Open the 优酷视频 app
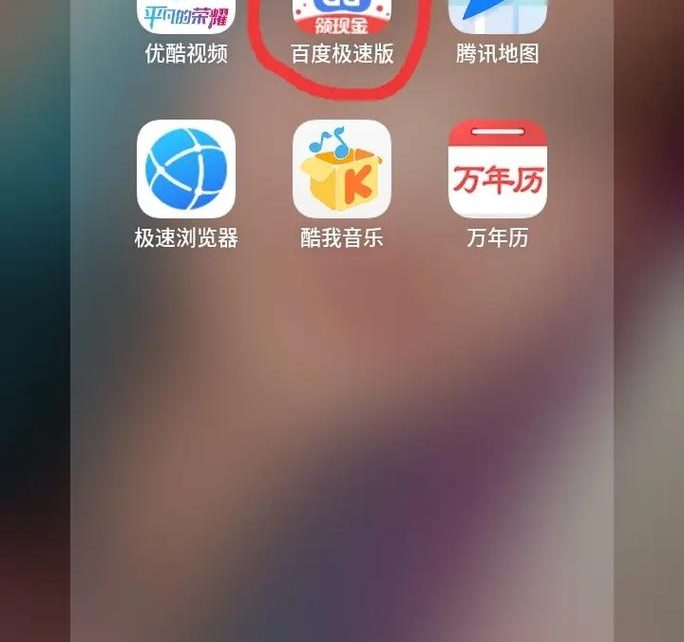Viewport: 684px width, 642px height. pos(186,17)
